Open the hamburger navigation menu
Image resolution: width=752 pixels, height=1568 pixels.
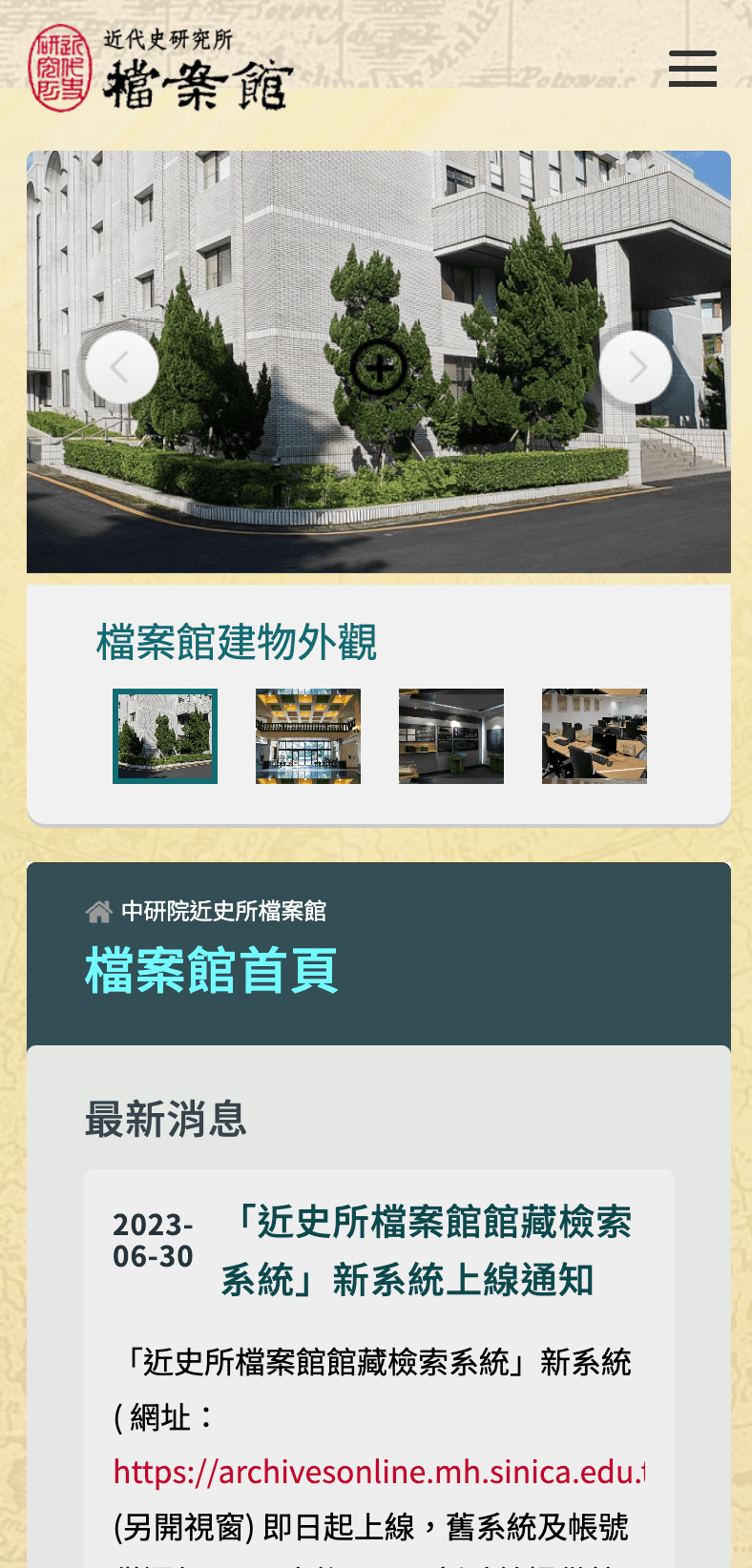[x=692, y=70]
